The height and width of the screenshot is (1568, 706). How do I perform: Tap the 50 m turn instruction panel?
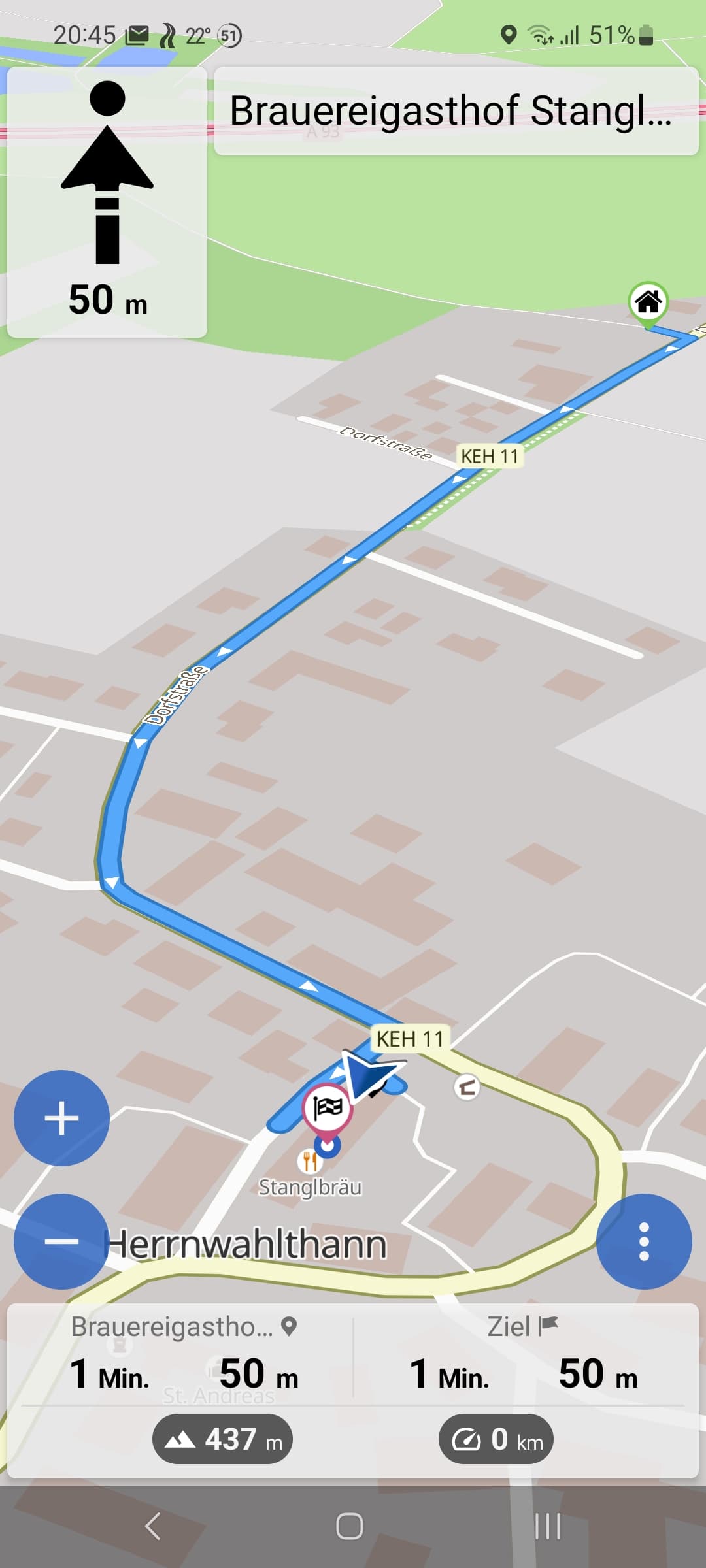tap(107, 202)
